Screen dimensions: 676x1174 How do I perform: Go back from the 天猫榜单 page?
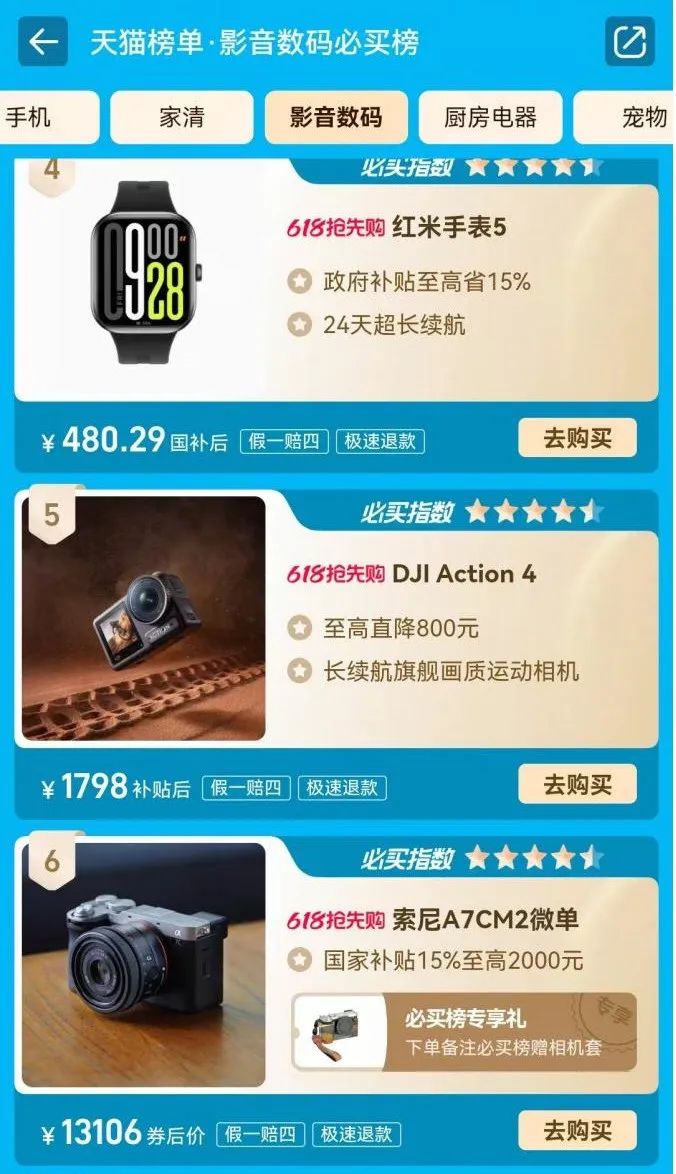tap(43, 42)
